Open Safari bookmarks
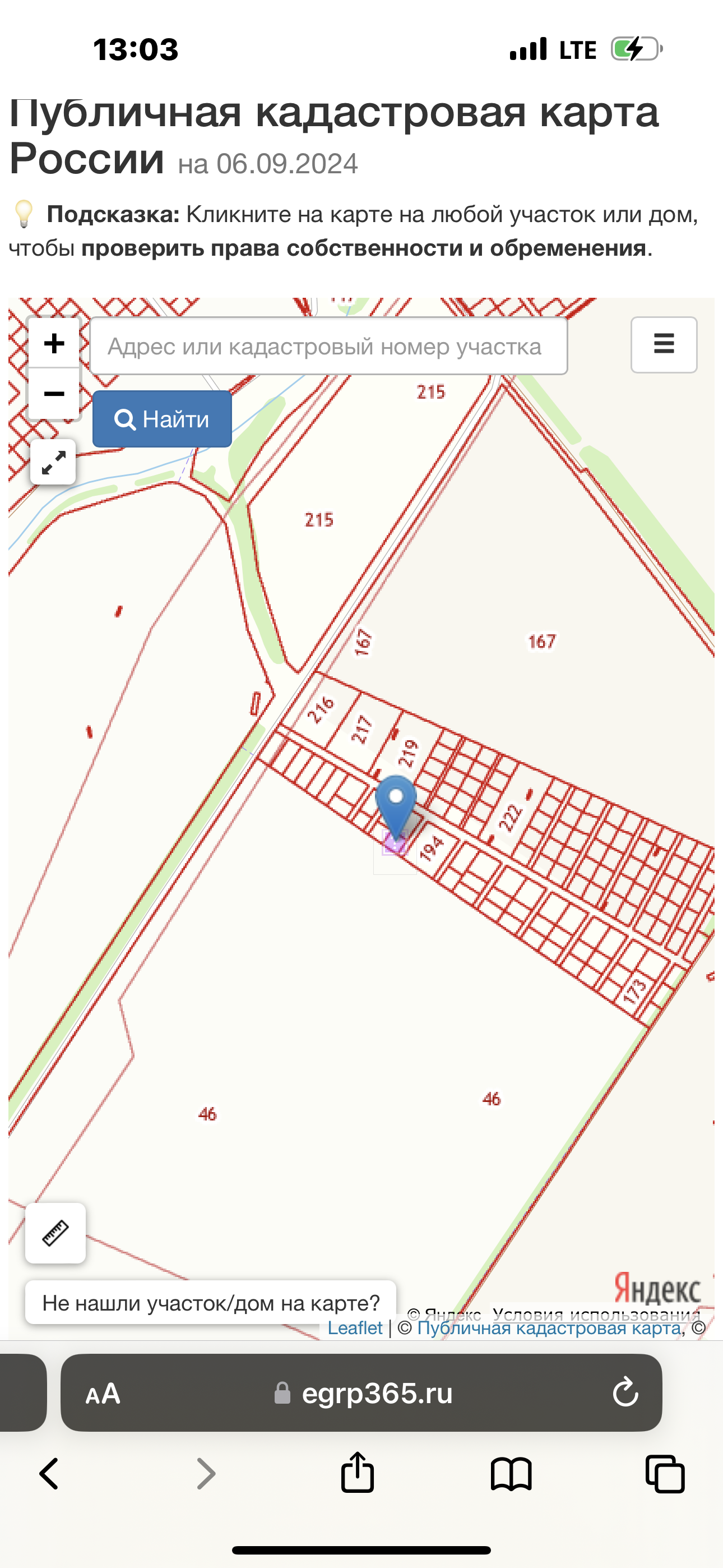The image size is (723, 1568). (511, 1474)
